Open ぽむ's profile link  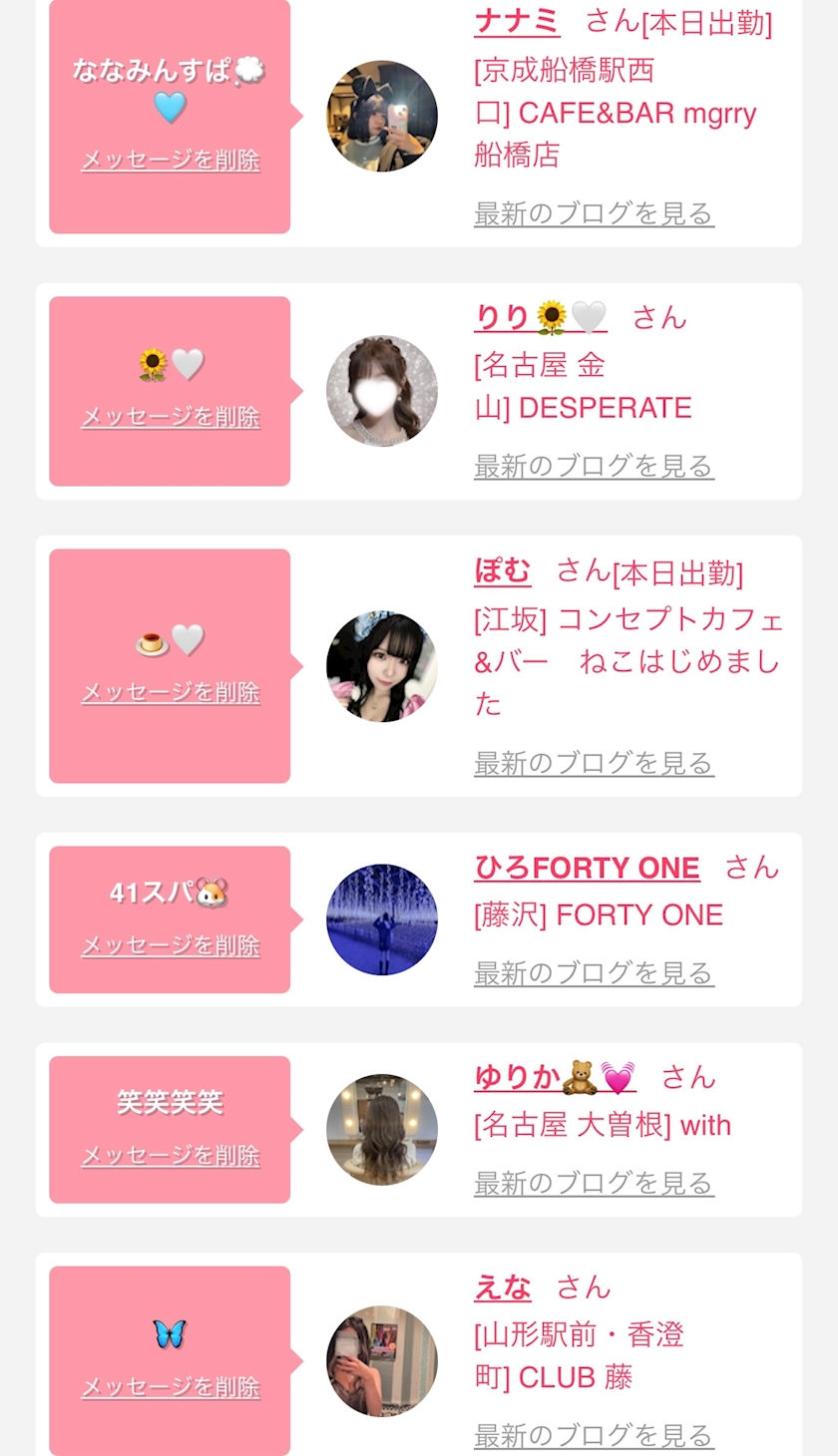[x=503, y=571]
